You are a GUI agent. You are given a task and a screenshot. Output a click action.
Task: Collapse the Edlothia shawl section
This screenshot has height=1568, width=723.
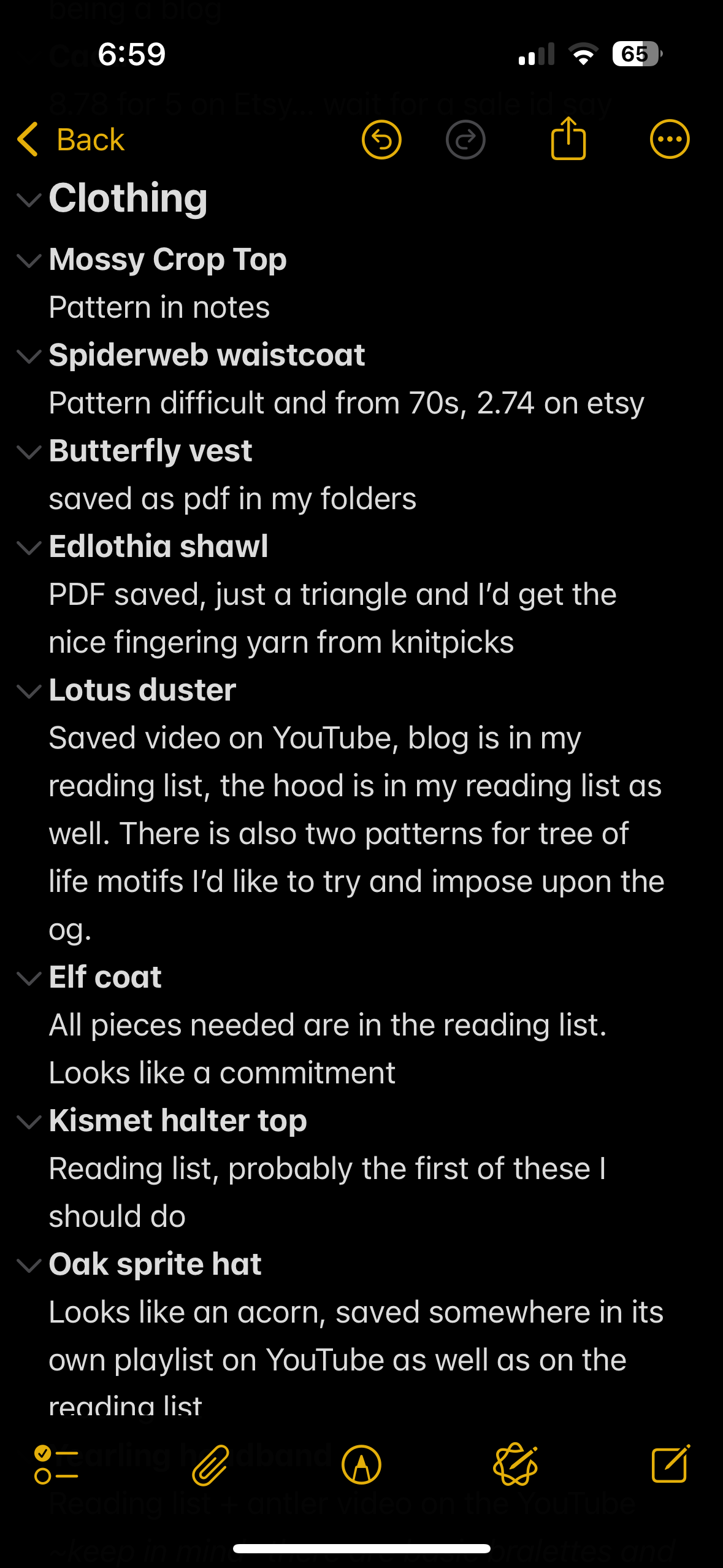[29, 548]
